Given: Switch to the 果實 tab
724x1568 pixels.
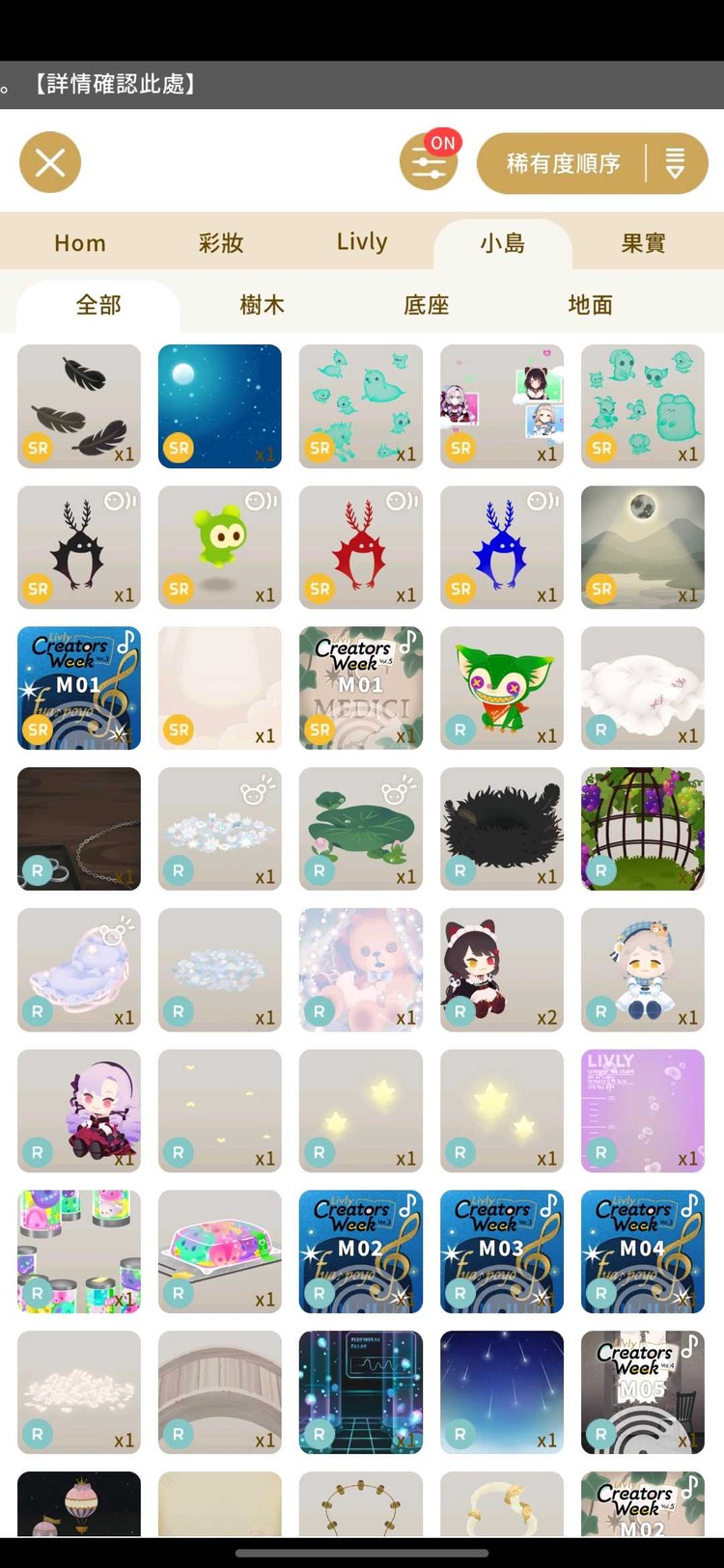Looking at the screenshot, I should [643, 242].
